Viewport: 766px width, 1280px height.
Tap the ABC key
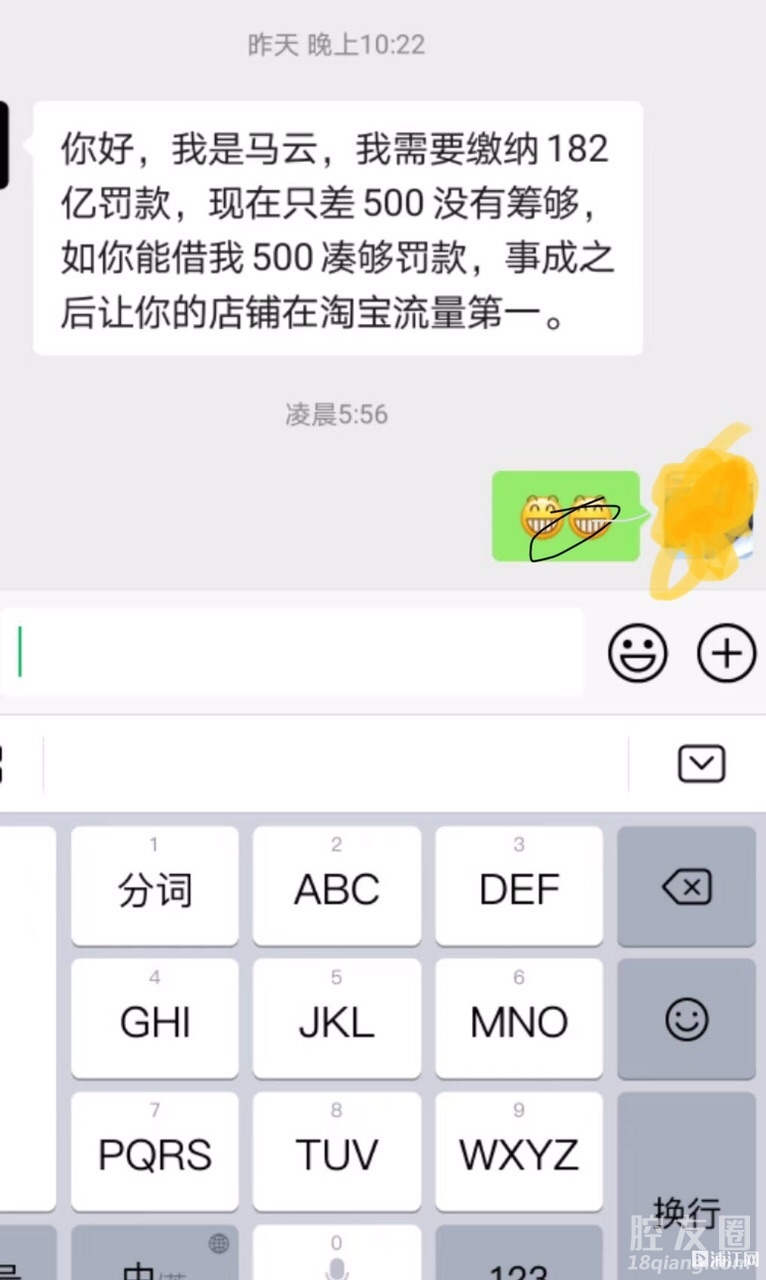point(337,886)
